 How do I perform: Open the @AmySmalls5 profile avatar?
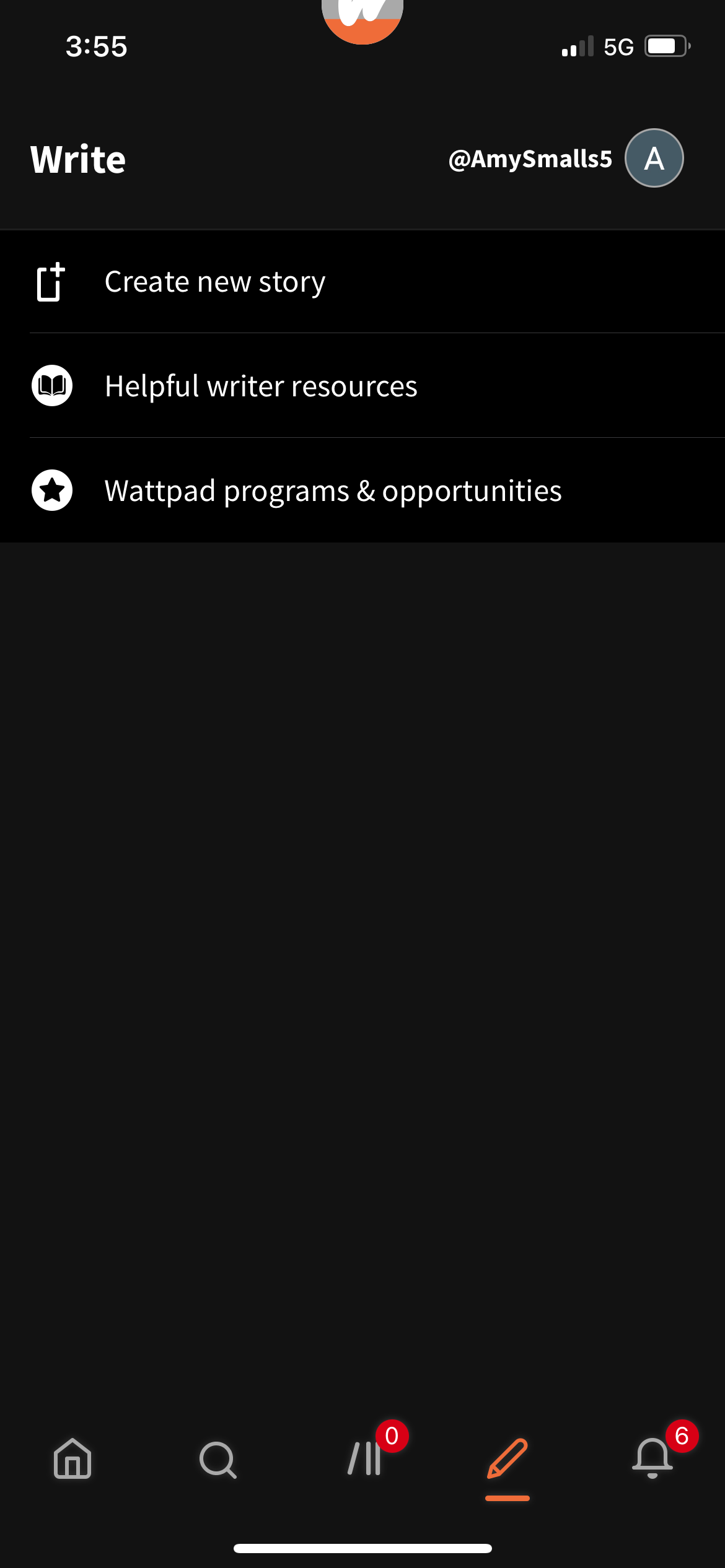pyautogui.click(x=653, y=158)
